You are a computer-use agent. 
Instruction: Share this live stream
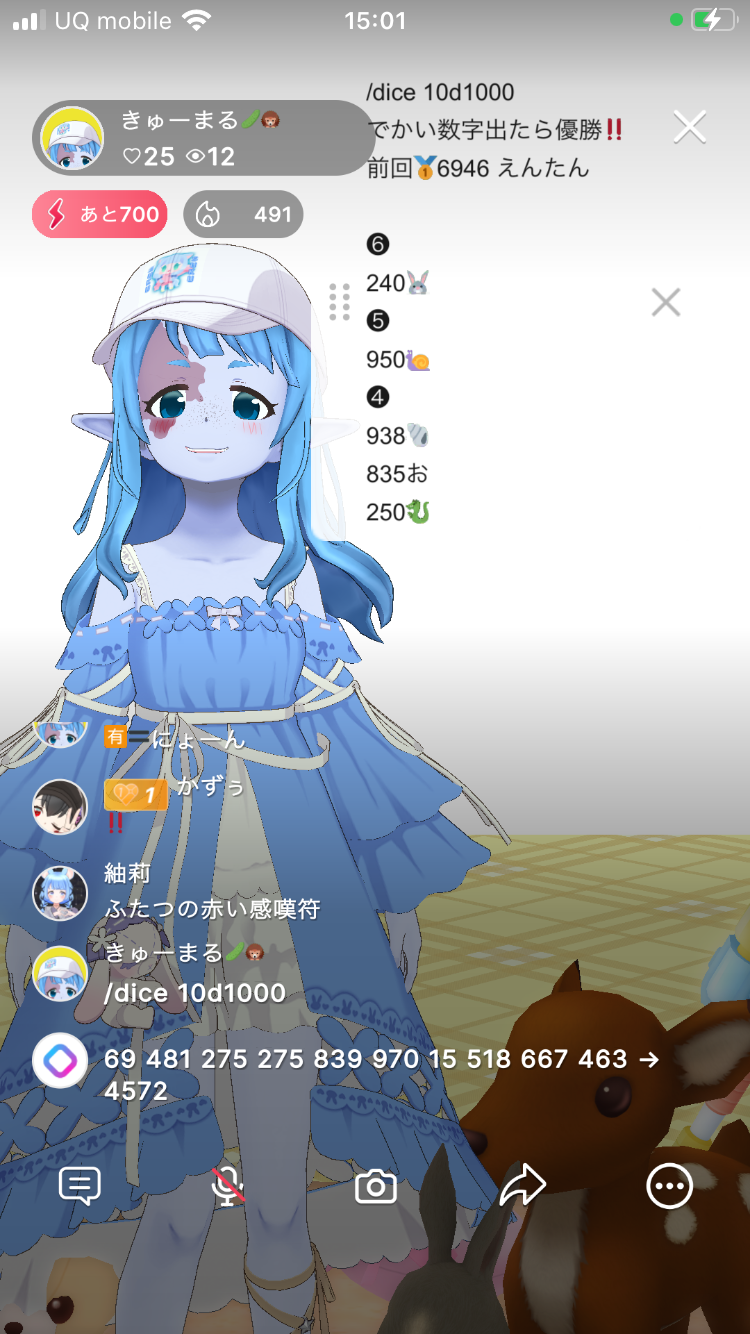522,1187
